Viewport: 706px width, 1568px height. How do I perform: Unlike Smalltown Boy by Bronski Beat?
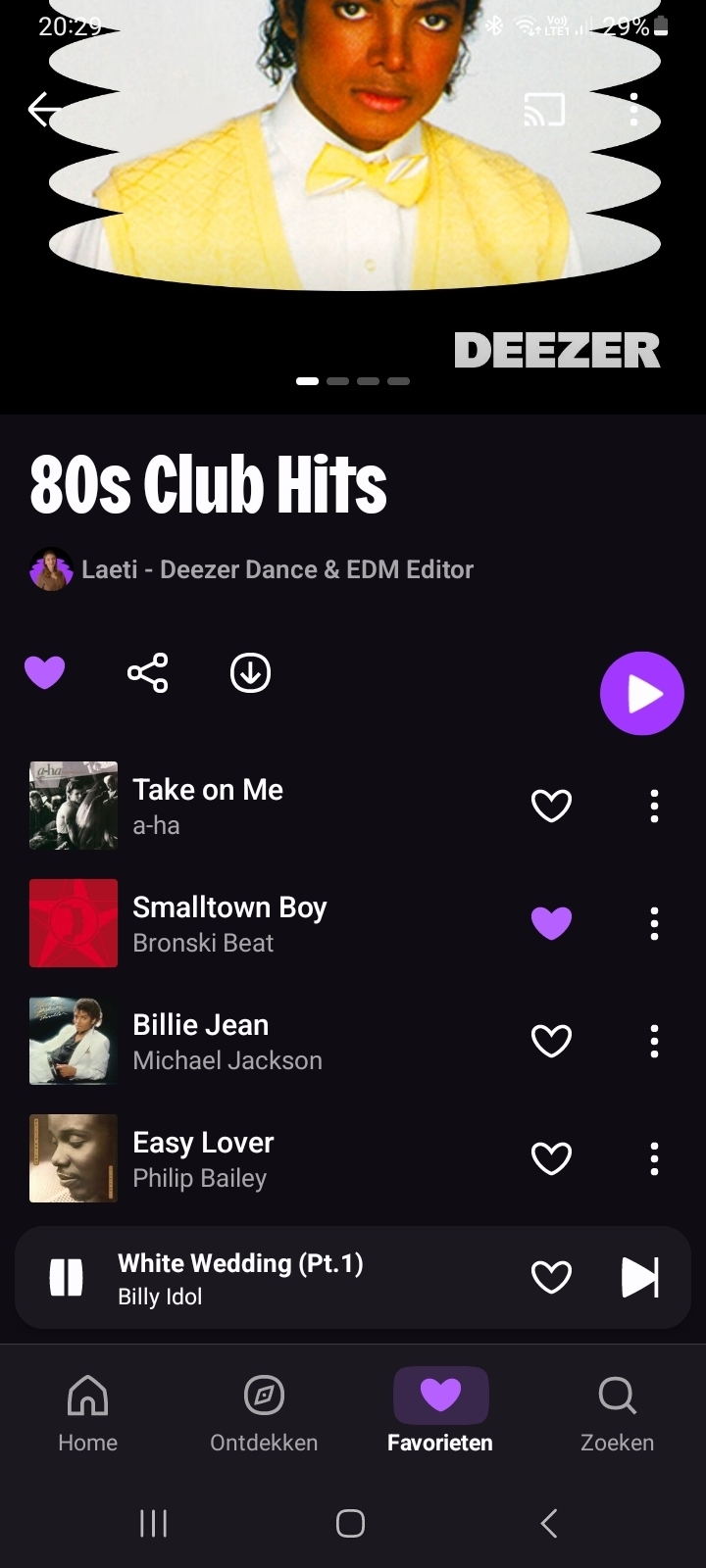click(x=551, y=923)
